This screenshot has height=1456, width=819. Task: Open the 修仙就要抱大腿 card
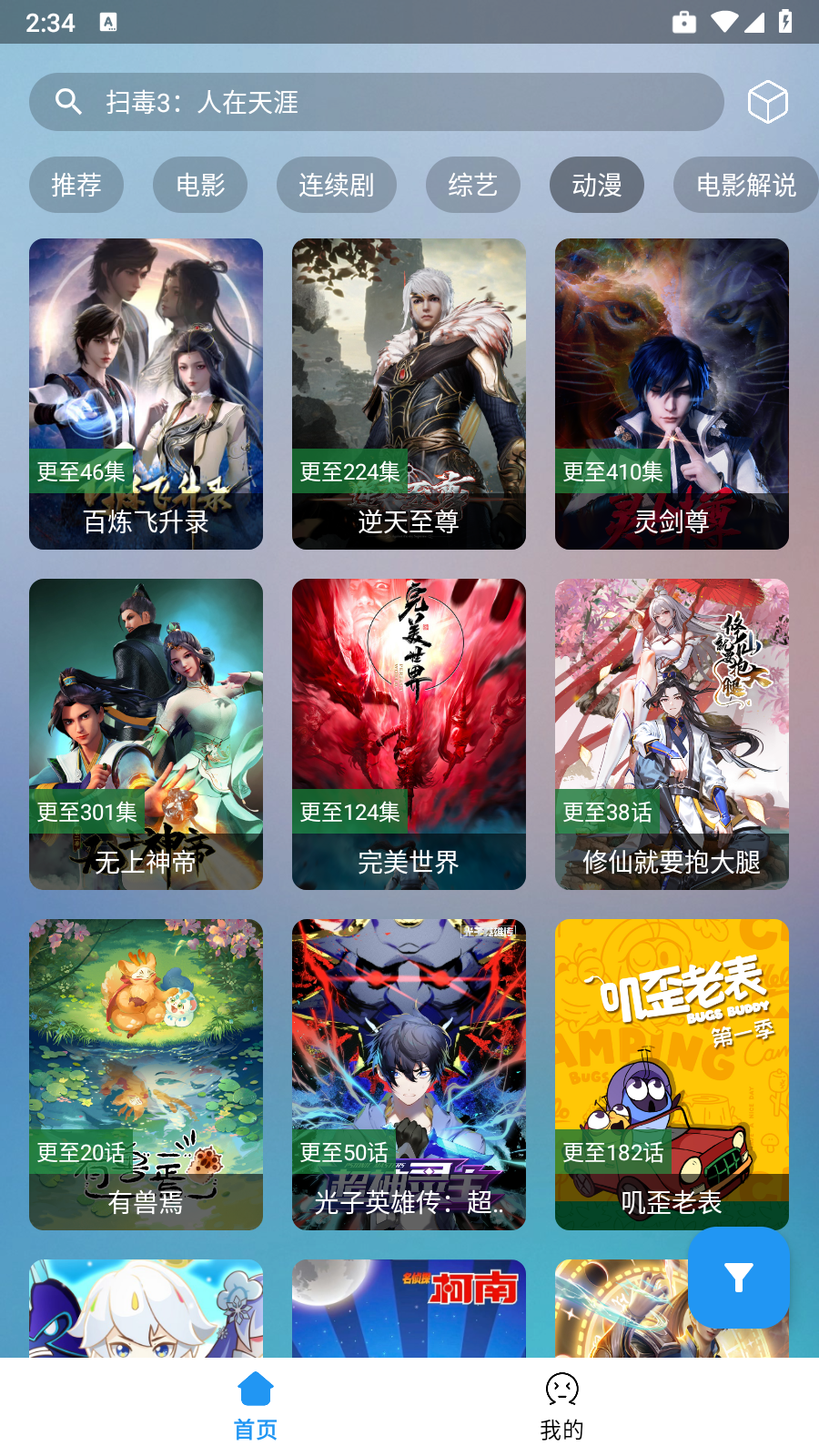coord(672,733)
